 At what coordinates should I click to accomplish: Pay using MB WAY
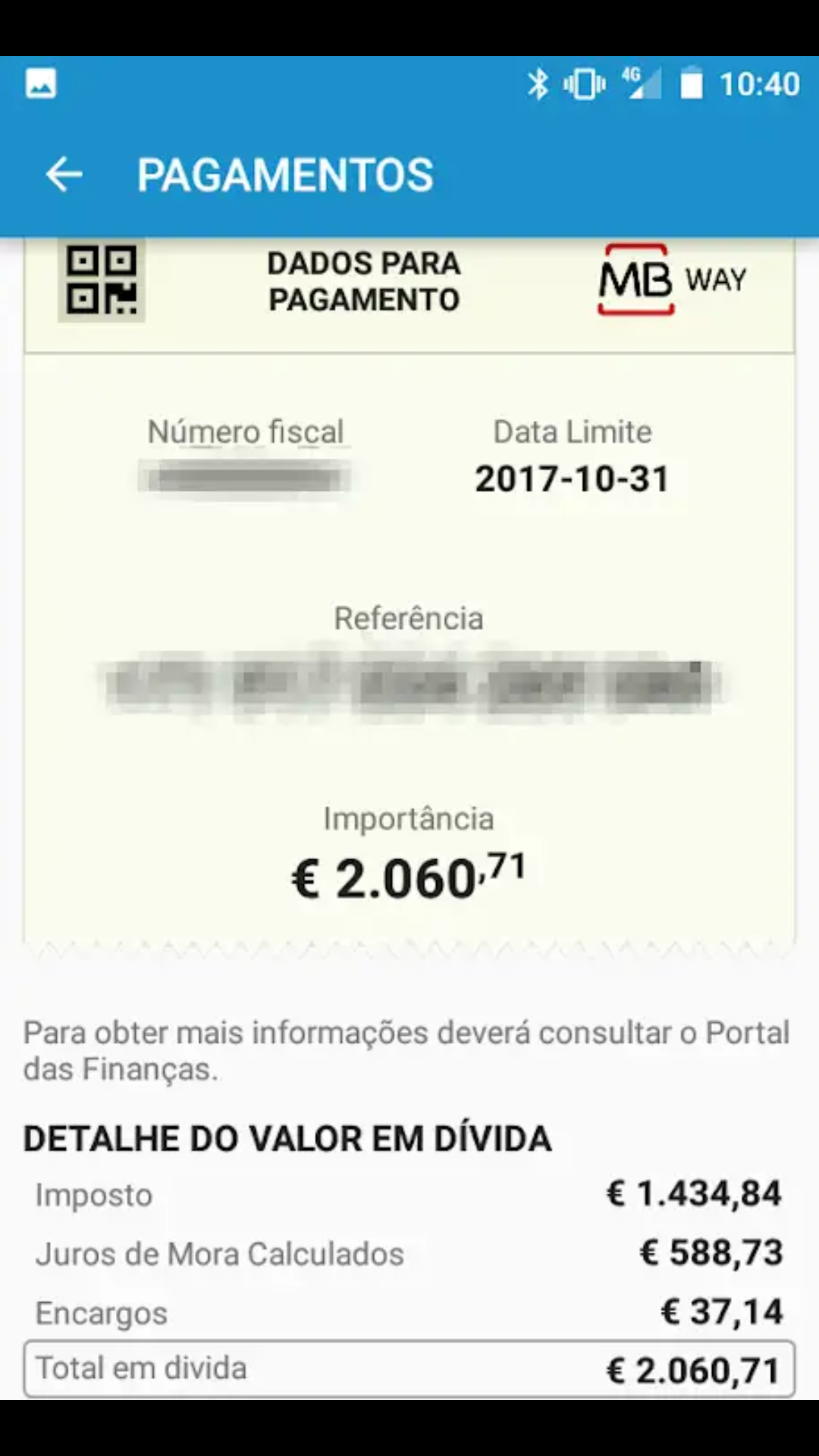[672, 280]
